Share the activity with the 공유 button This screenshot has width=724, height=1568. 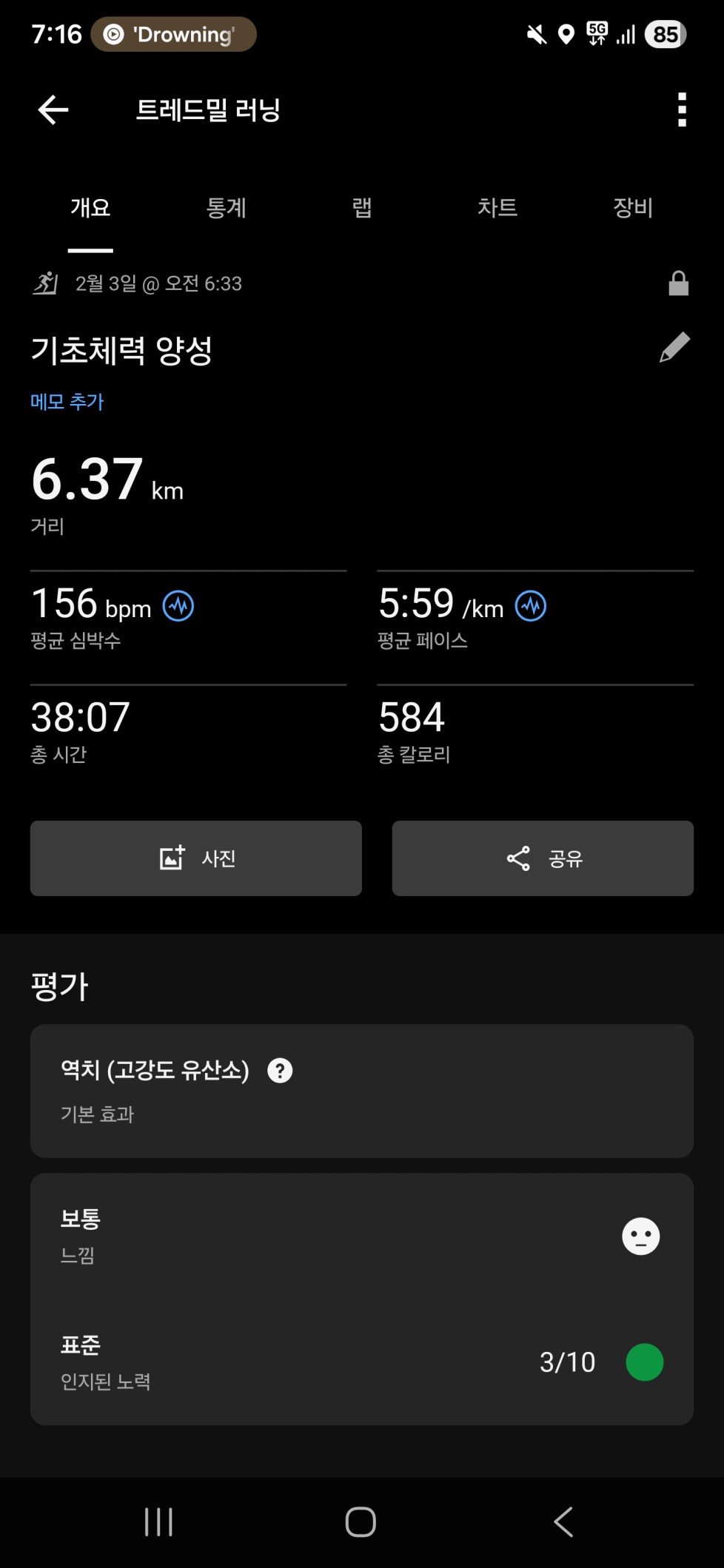click(x=543, y=858)
